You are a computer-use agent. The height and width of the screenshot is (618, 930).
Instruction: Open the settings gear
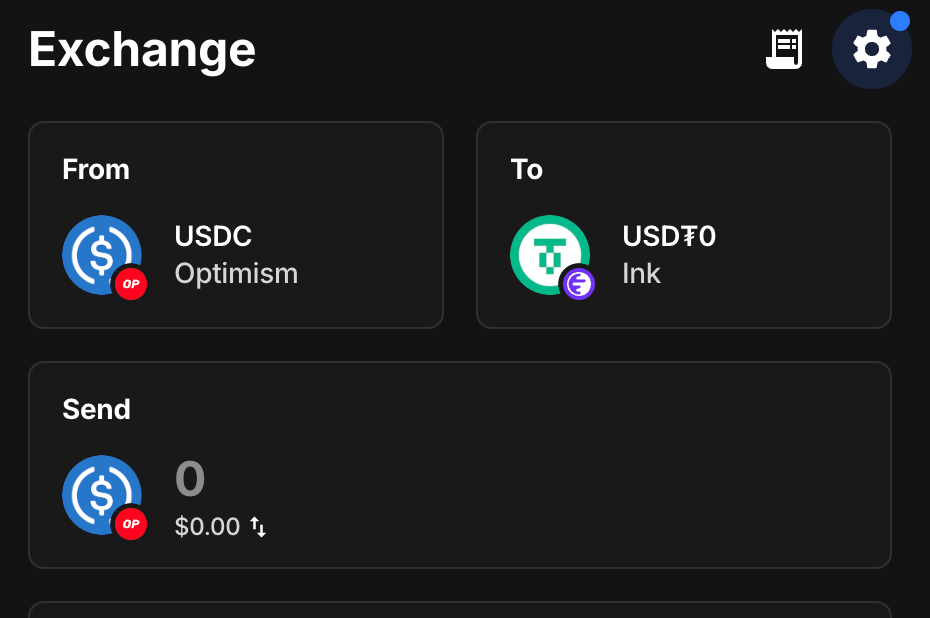[x=871, y=49]
